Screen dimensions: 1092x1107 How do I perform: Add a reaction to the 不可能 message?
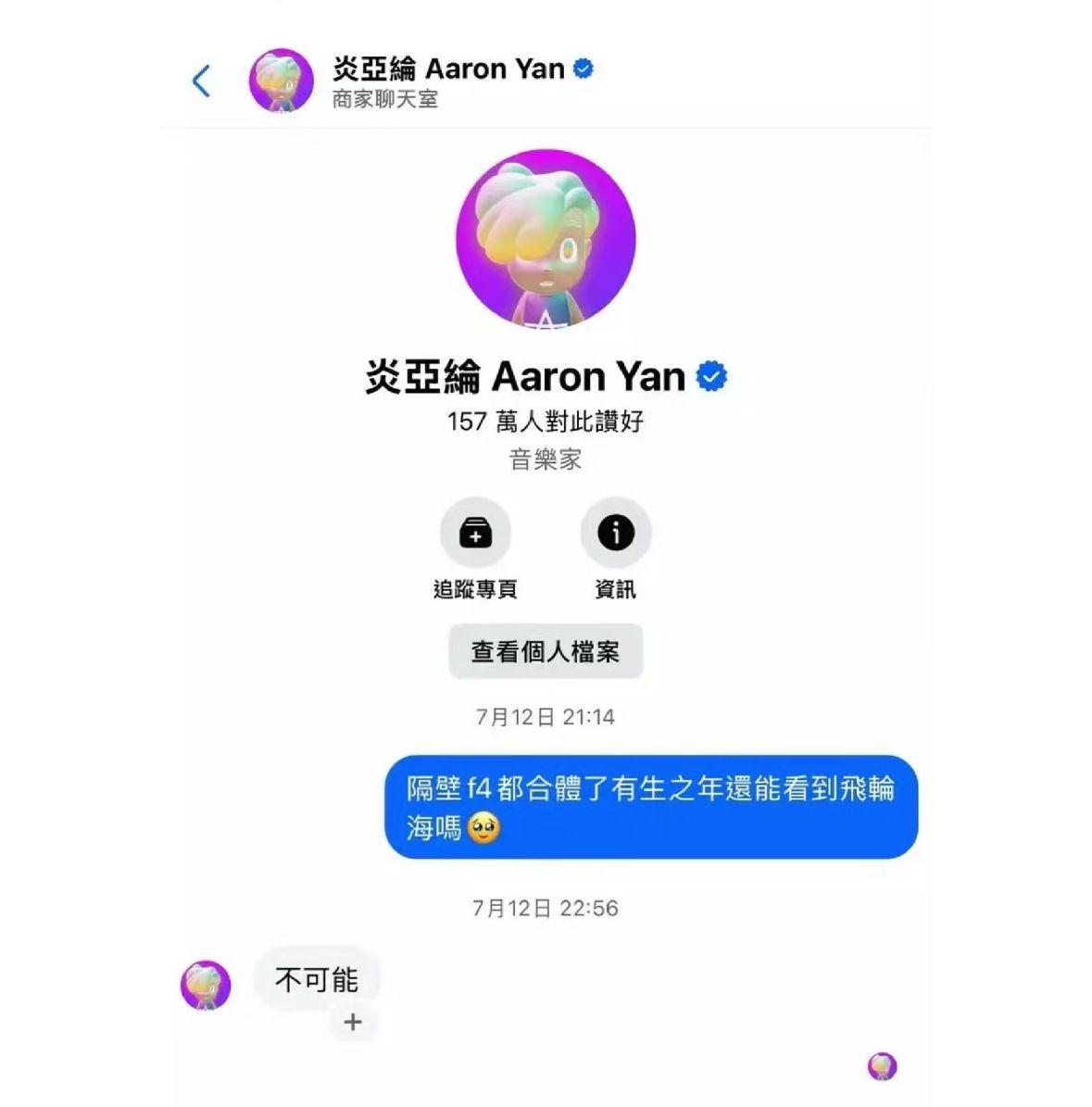pyautogui.click(x=352, y=1023)
